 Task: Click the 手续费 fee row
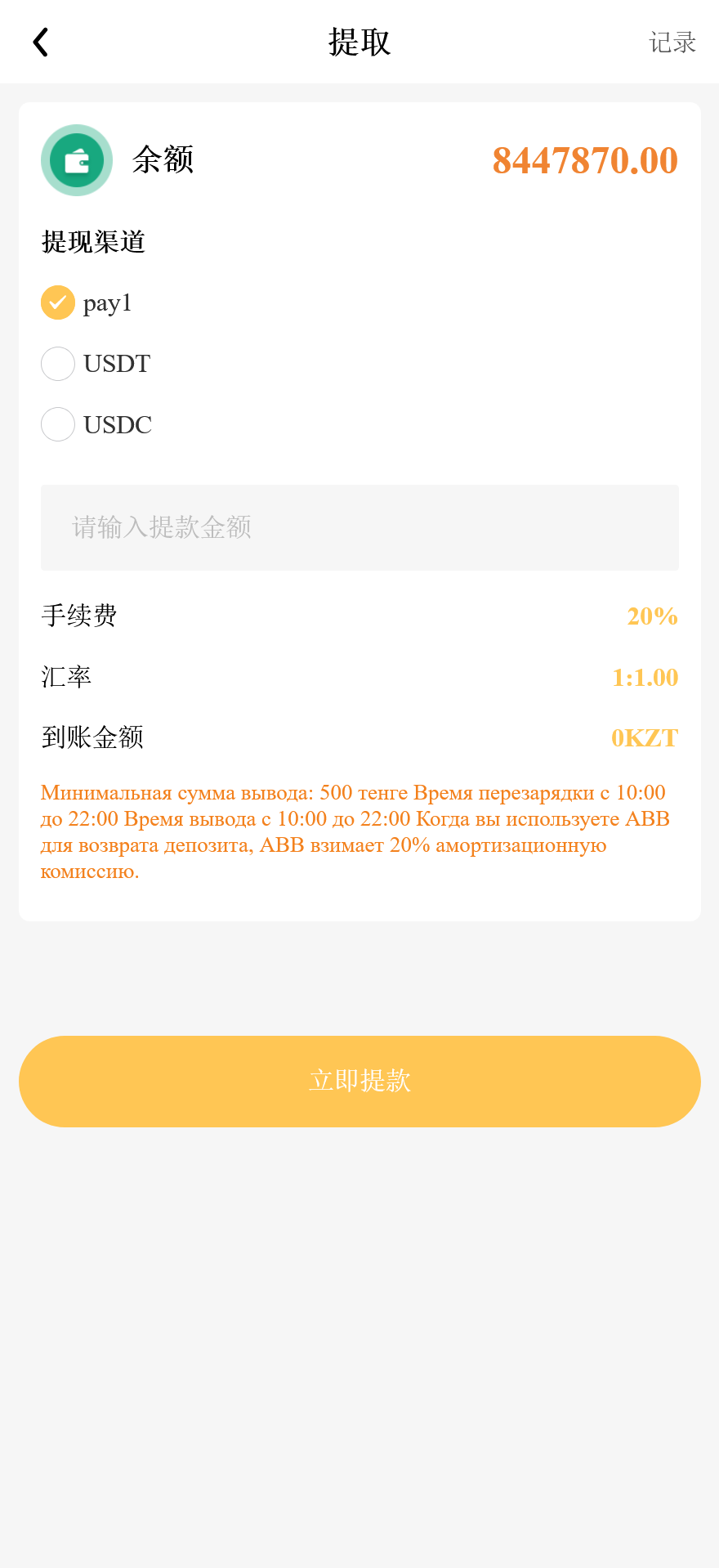pyautogui.click(x=79, y=616)
